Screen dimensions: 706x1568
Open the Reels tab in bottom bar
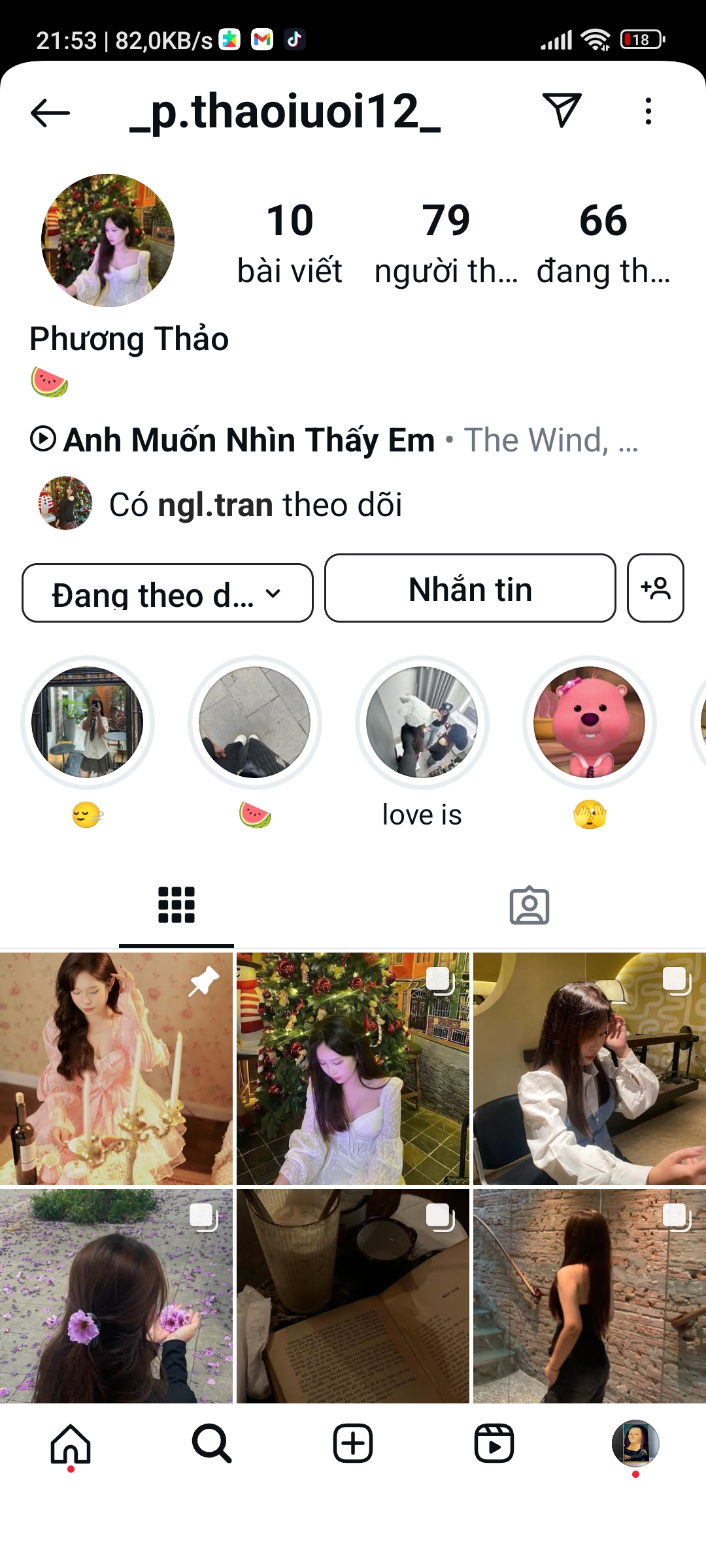494,1444
